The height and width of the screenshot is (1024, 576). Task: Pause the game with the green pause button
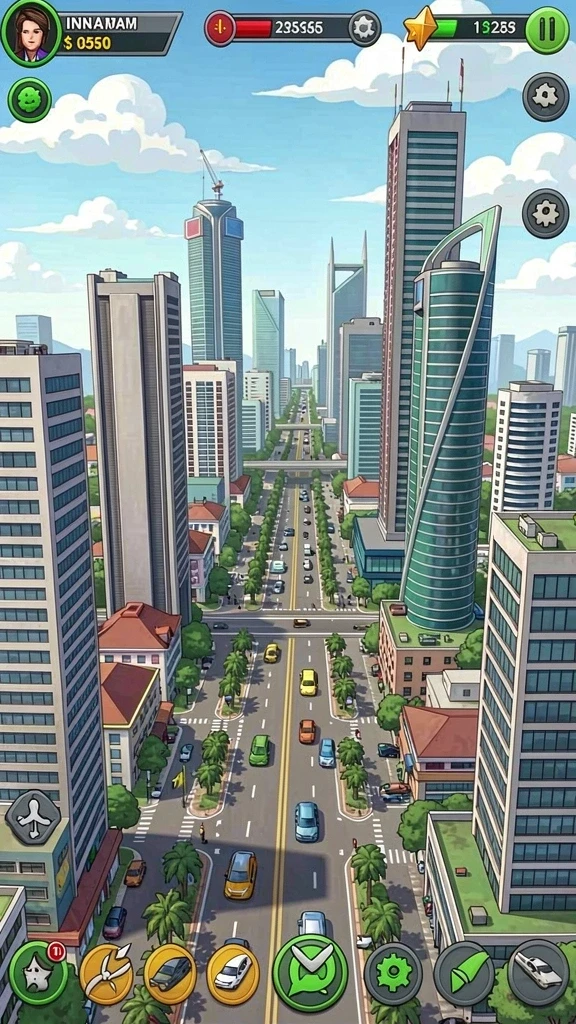coord(547,30)
